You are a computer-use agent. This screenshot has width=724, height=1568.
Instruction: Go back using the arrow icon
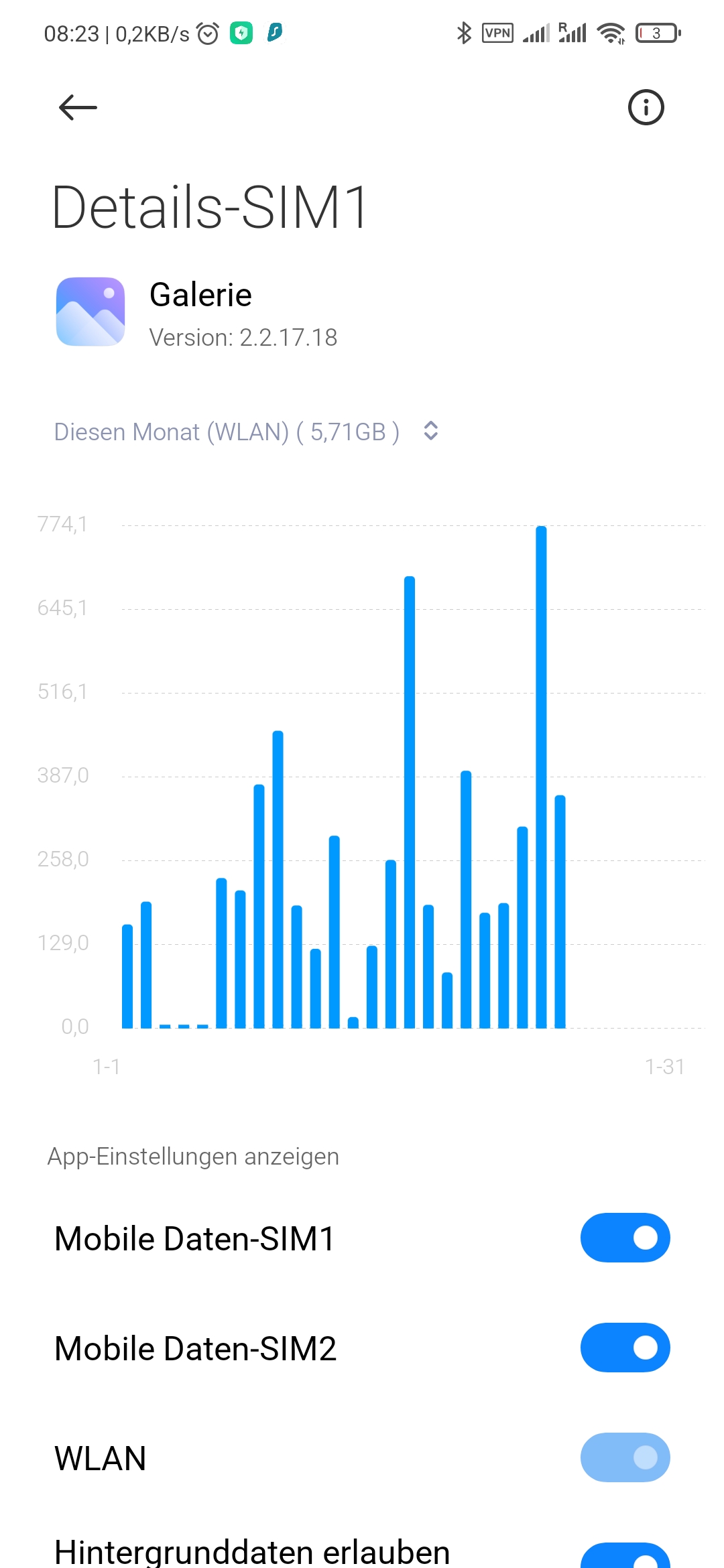78,107
